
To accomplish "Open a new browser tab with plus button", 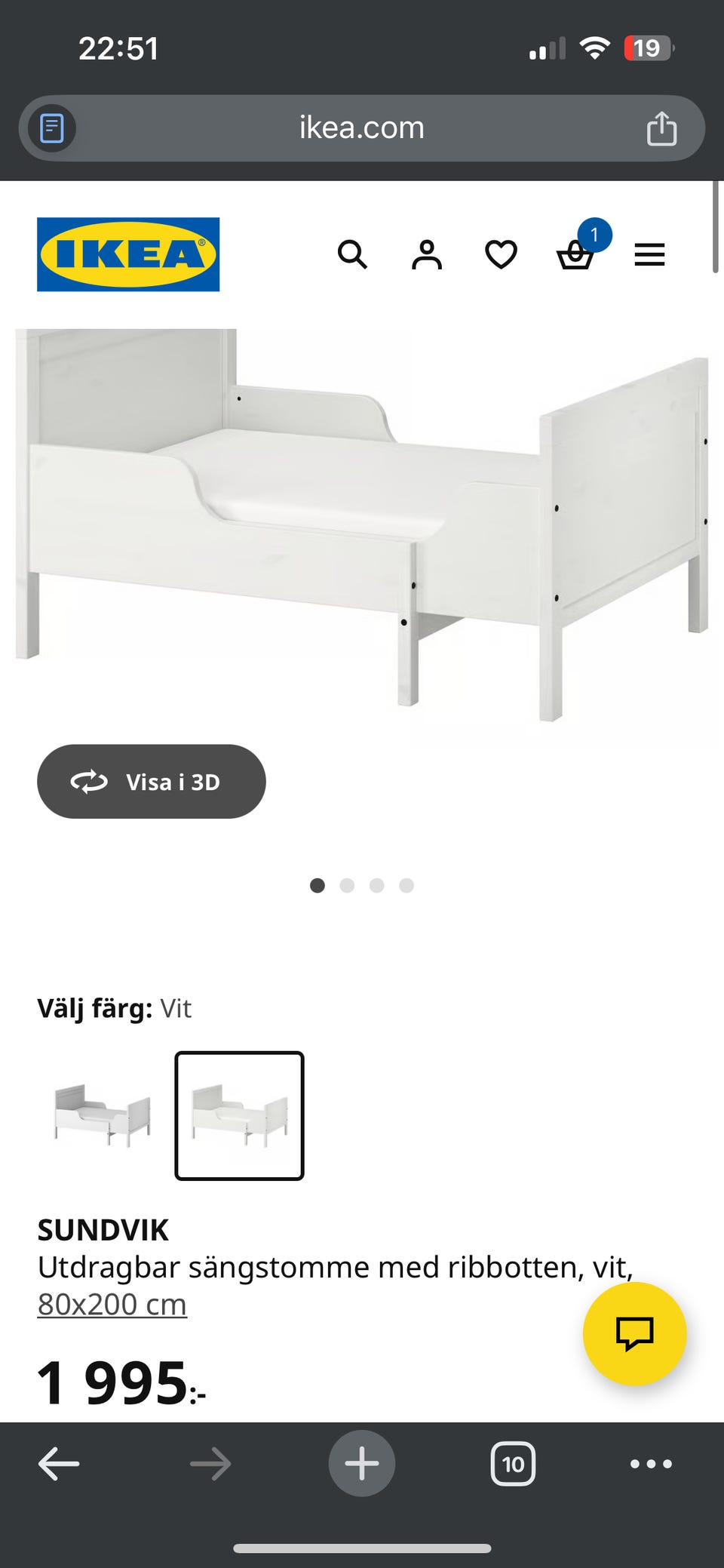I will (361, 1462).
